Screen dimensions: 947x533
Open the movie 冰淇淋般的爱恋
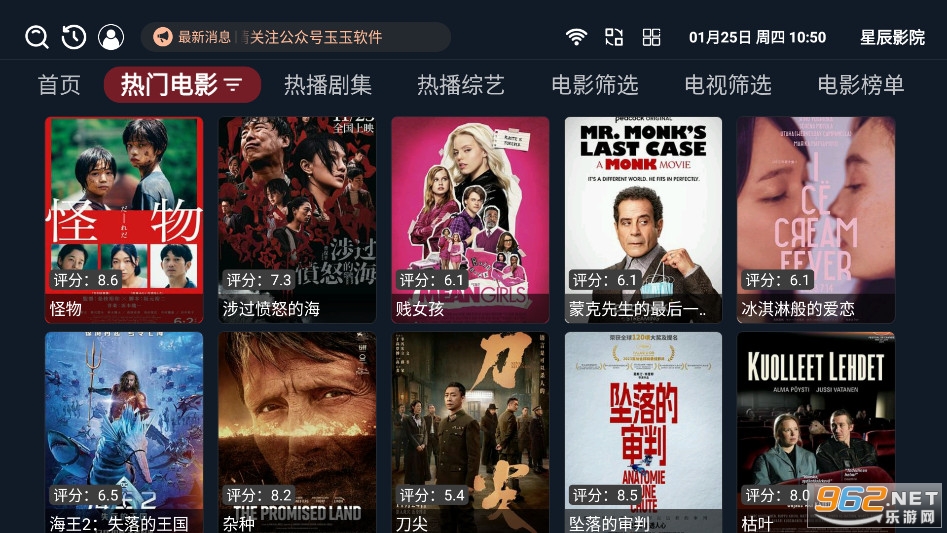click(816, 219)
